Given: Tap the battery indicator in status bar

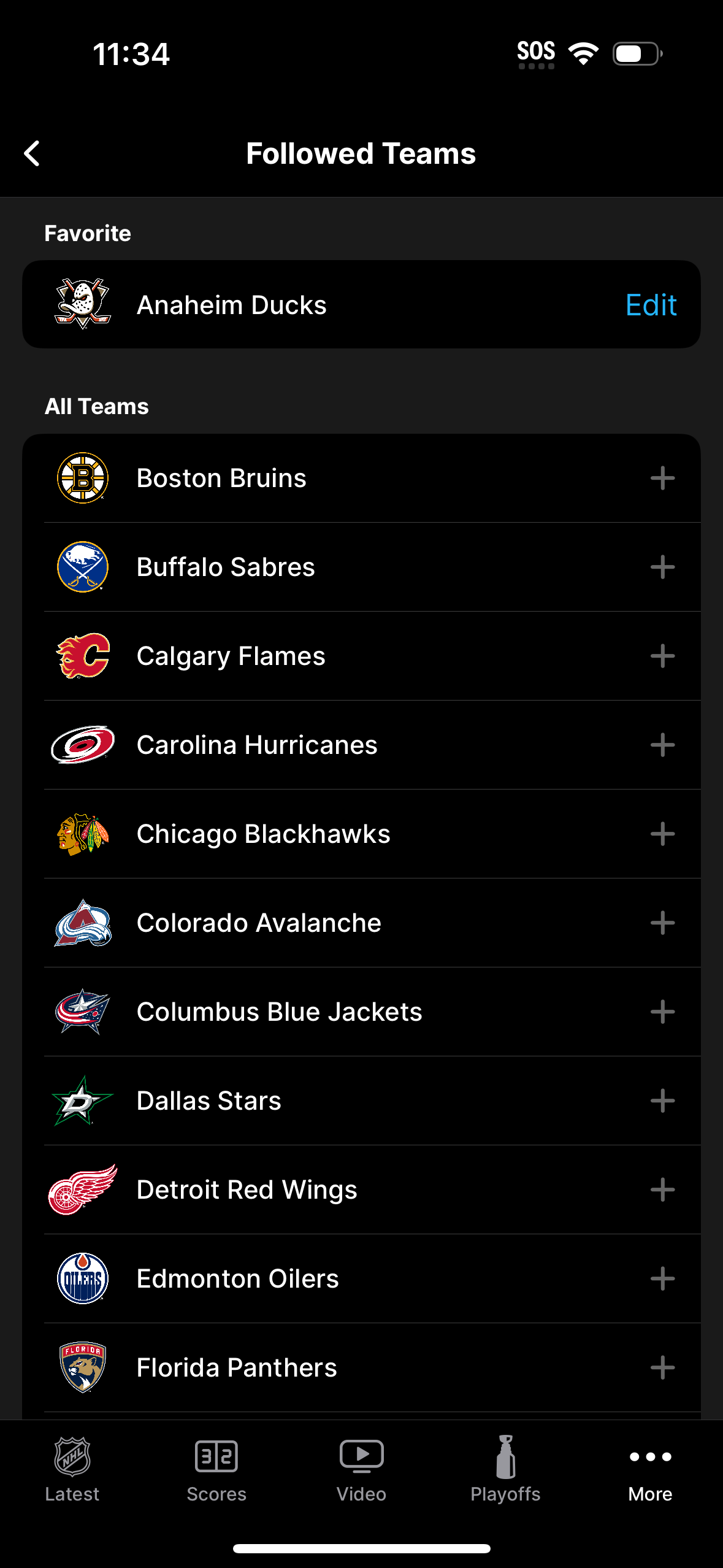Looking at the screenshot, I should (635, 53).
